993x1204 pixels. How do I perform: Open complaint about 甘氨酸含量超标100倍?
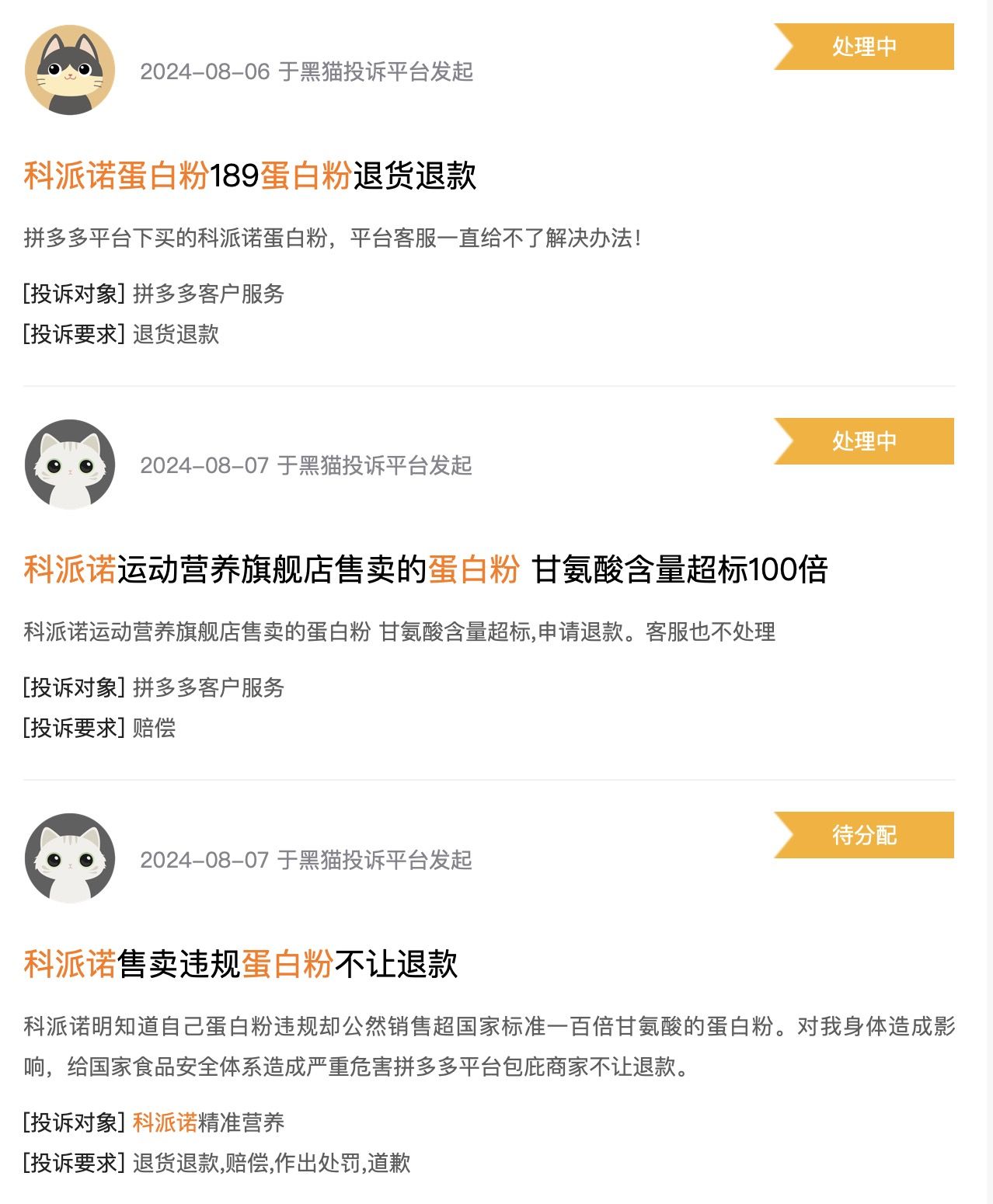425,569
